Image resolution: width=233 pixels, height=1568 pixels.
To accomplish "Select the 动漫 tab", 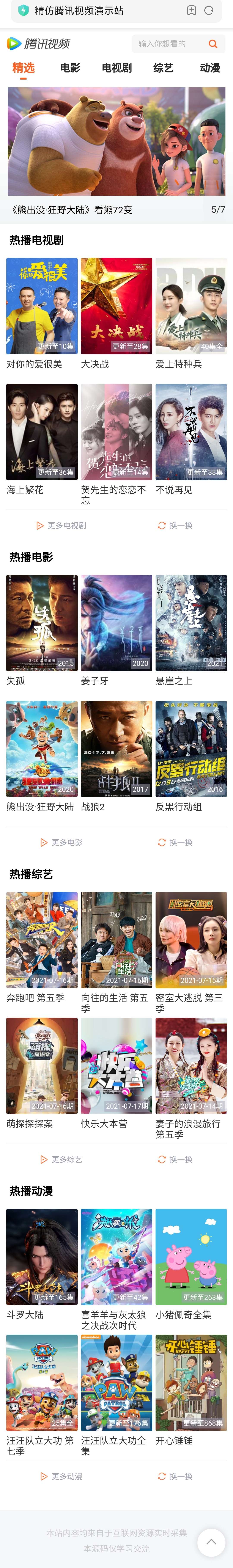I will (210, 67).
